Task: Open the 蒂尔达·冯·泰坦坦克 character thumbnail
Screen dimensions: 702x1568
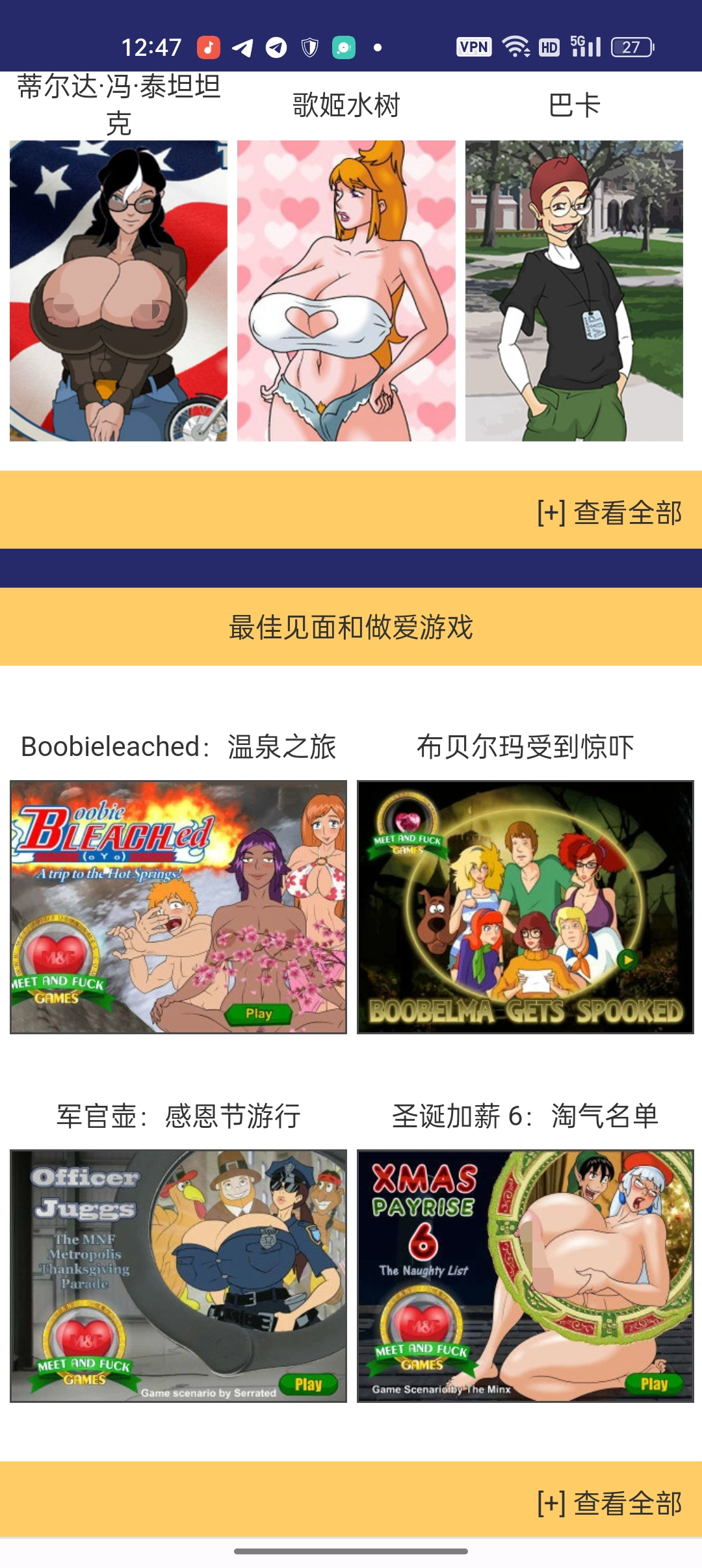Action: (x=118, y=291)
